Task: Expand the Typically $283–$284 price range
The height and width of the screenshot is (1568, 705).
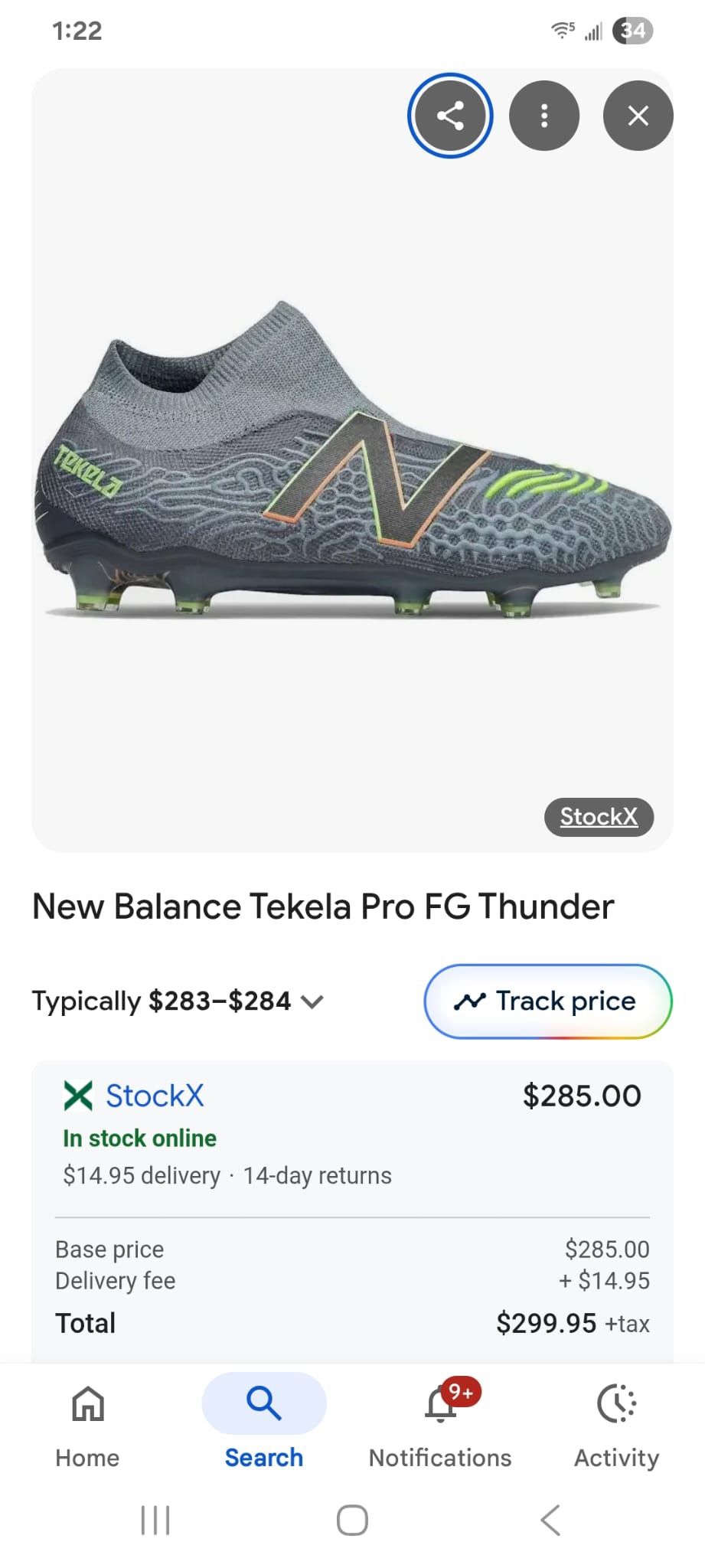Action: 312,1001
